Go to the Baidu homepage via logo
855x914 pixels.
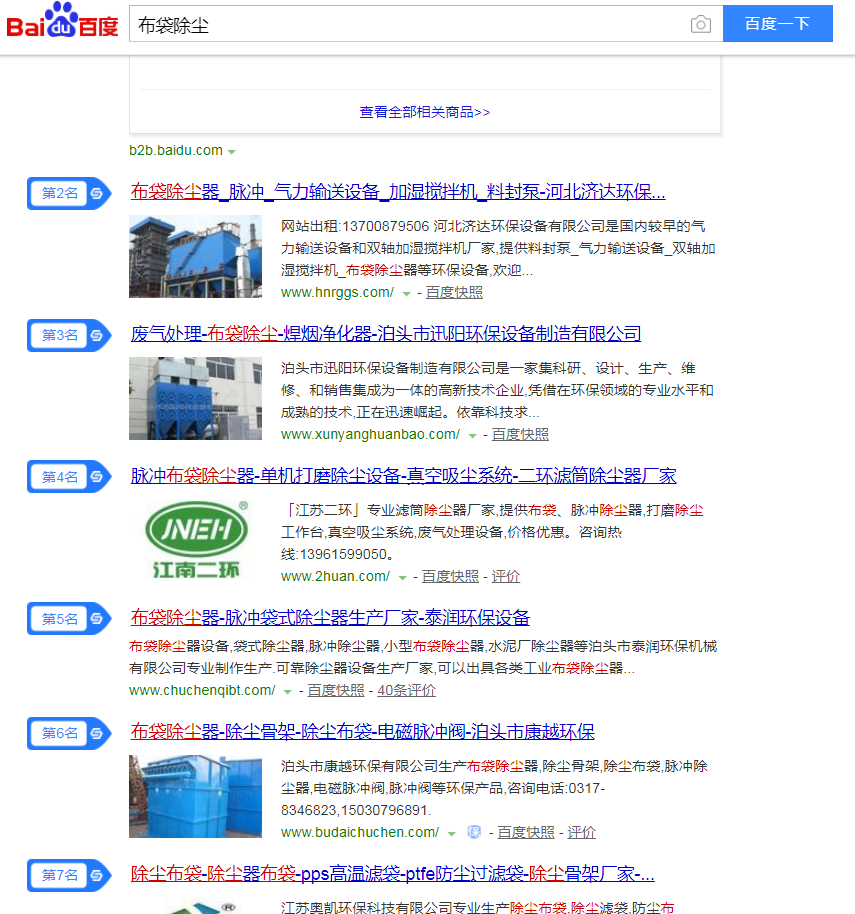coord(62,23)
